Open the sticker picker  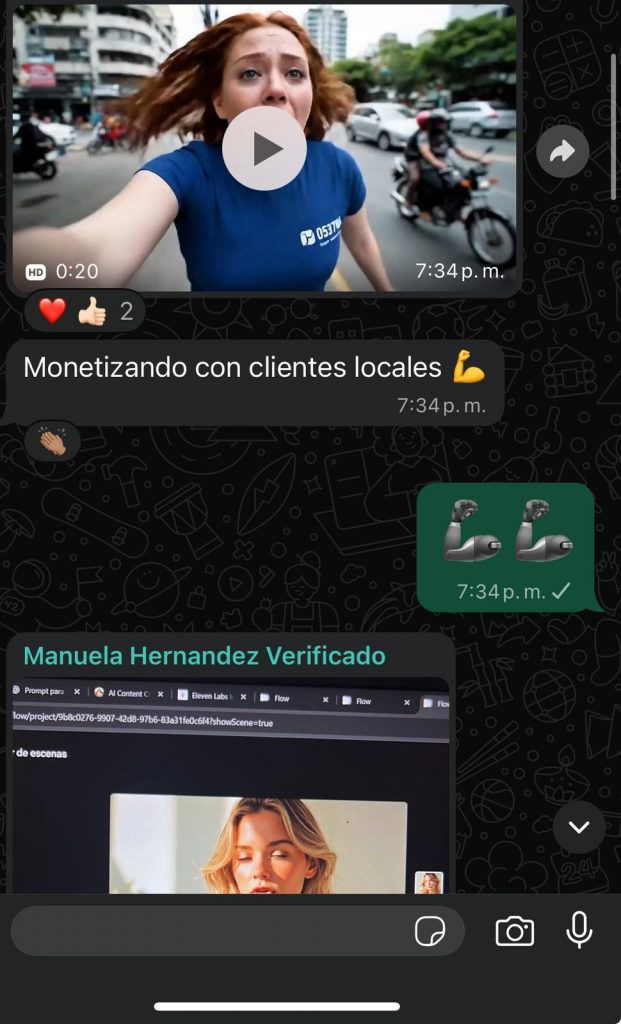[x=430, y=931]
